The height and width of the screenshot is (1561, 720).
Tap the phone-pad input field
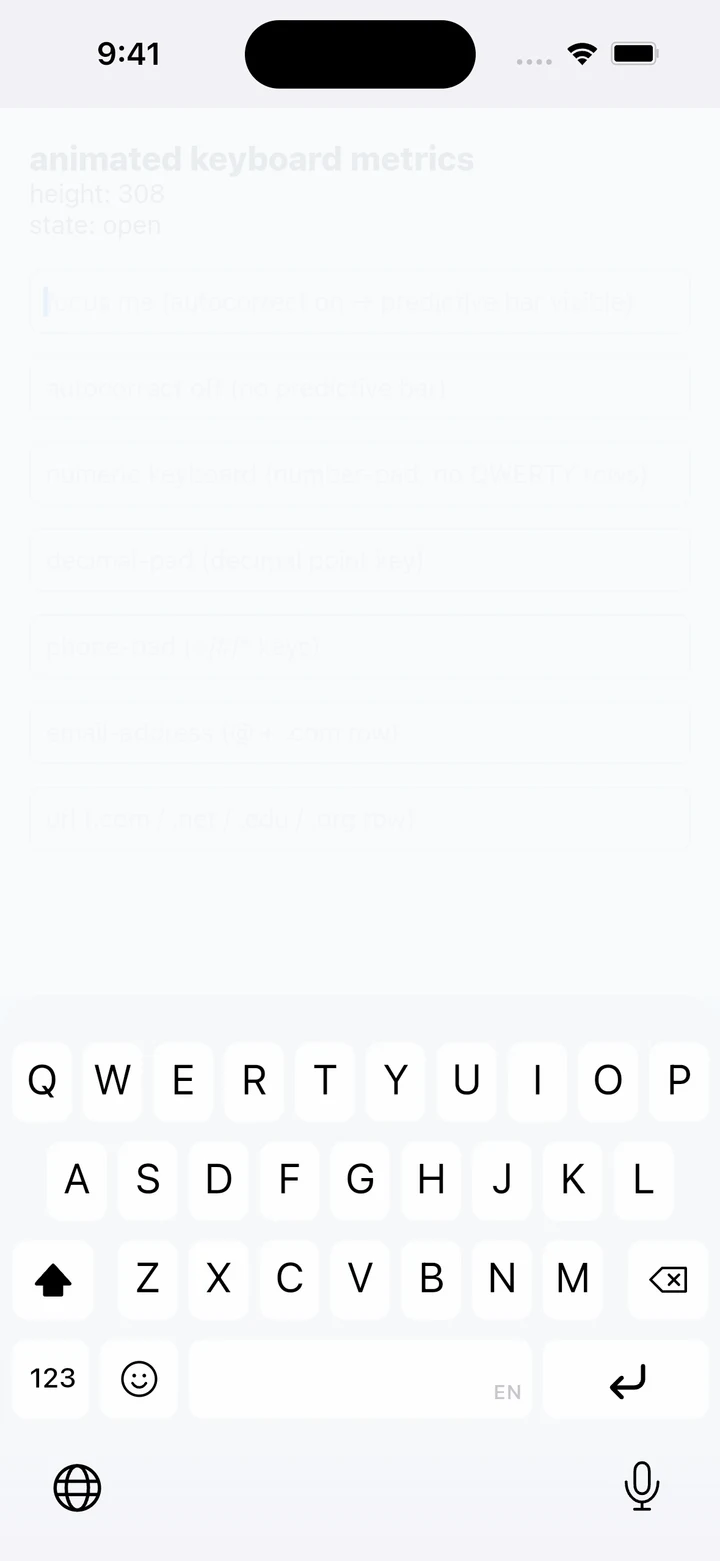coord(360,646)
